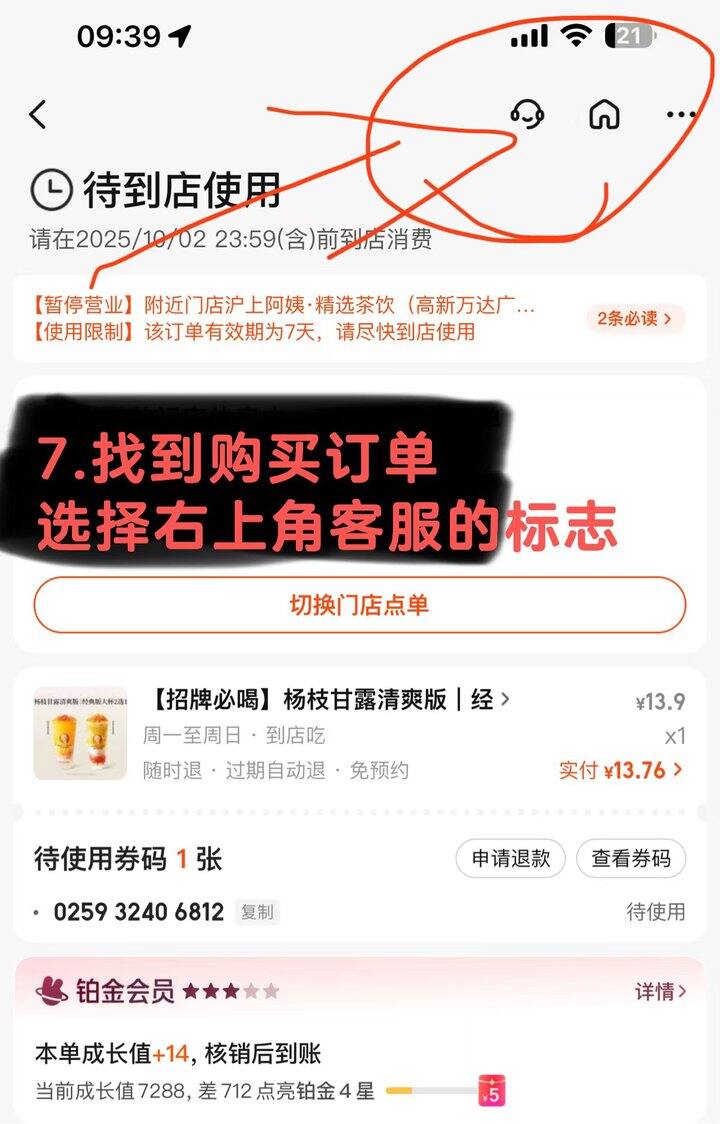Tap the home icon in header

603,115
